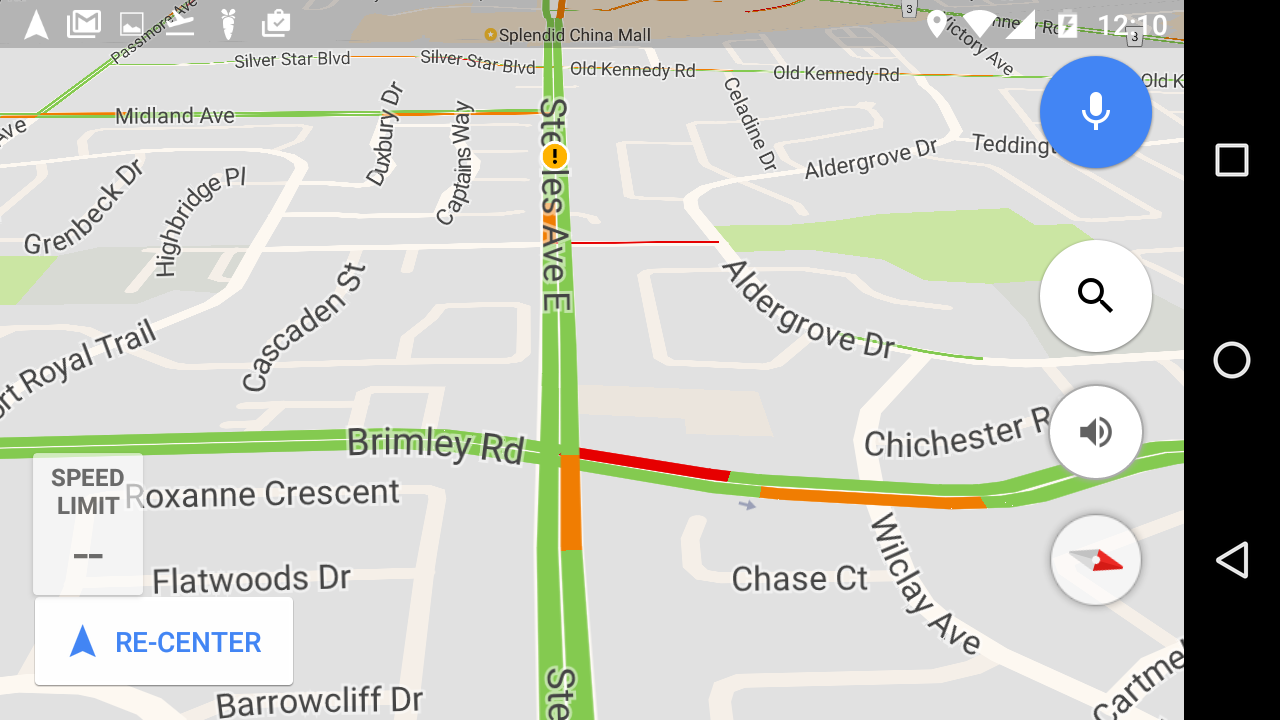Screen dimensions: 1280x720
Task: Re-center the map on your location
Action: click(x=164, y=641)
